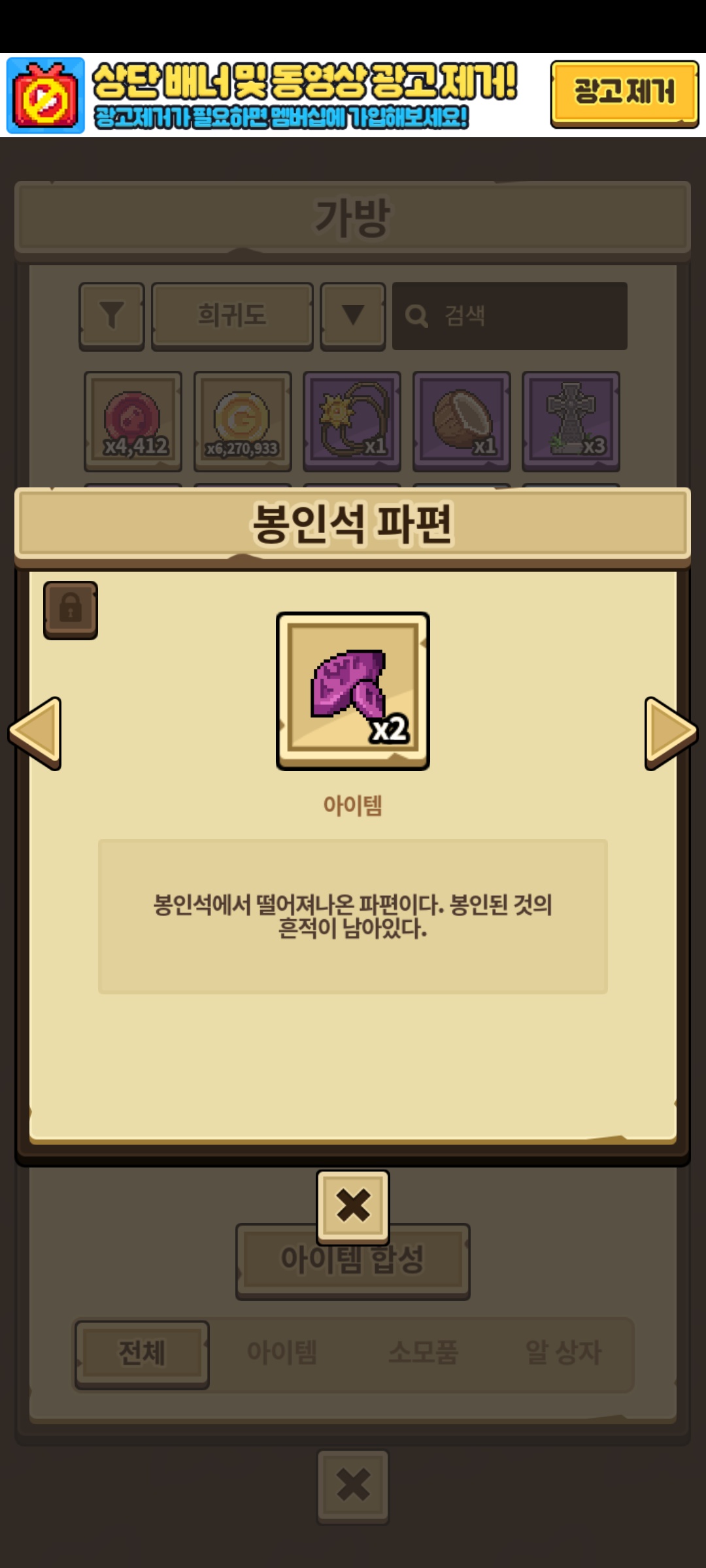Close the 봉인석 파편 item detail popup

tap(353, 1205)
